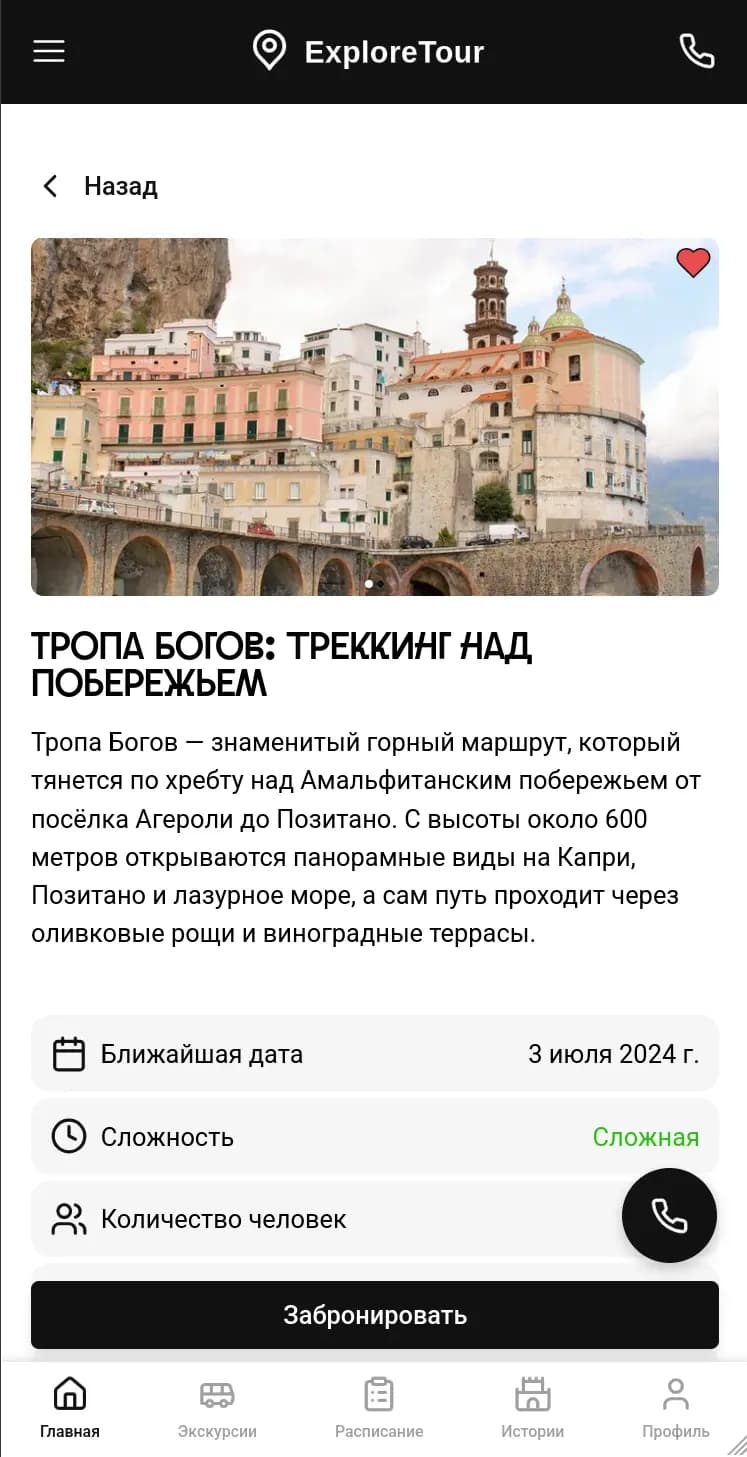Open the Экскурсии tab
Screen dimensions: 747x1457
[217, 1408]
